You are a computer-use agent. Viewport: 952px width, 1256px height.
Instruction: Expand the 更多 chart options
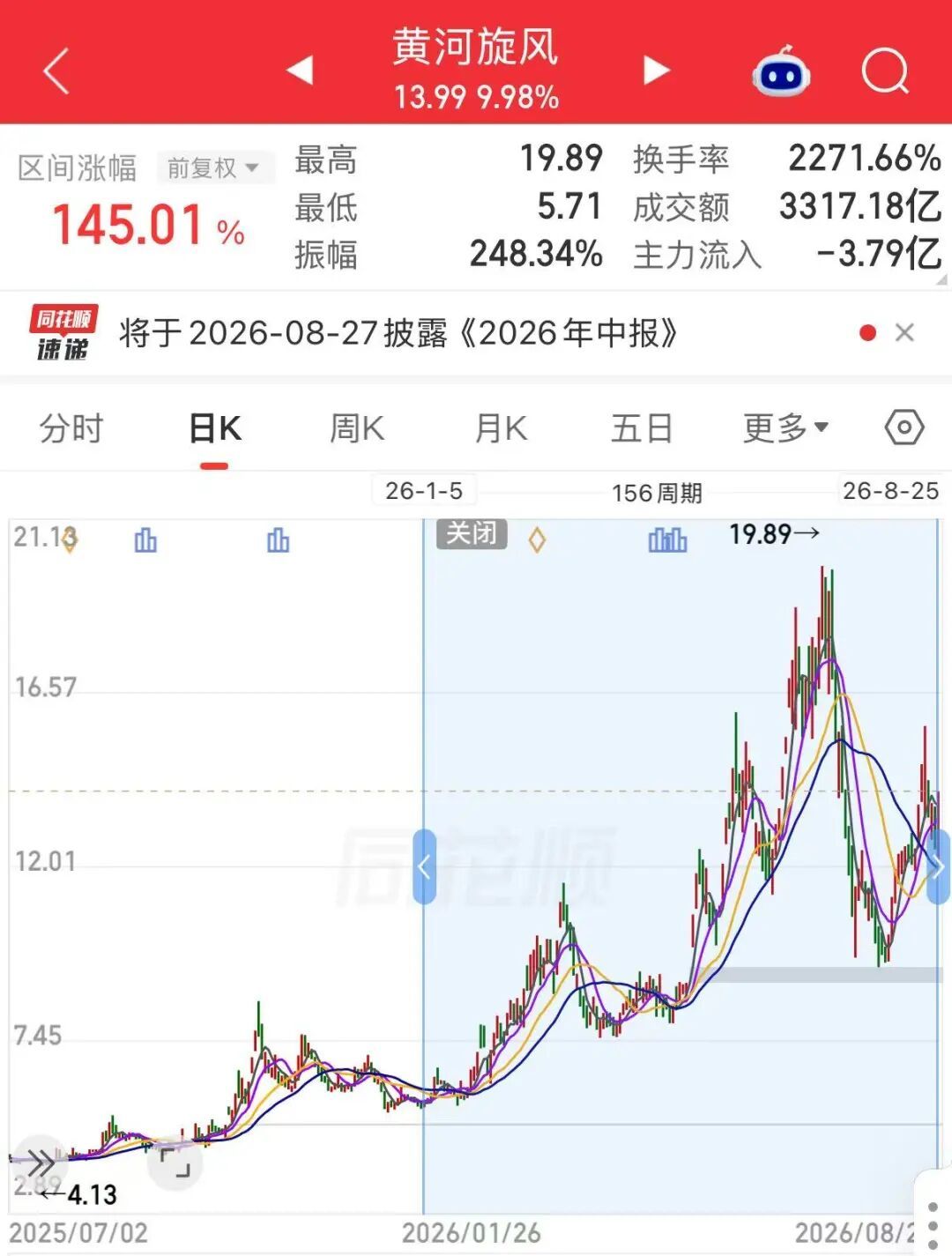pyautogui.click(x=785, y=428)
